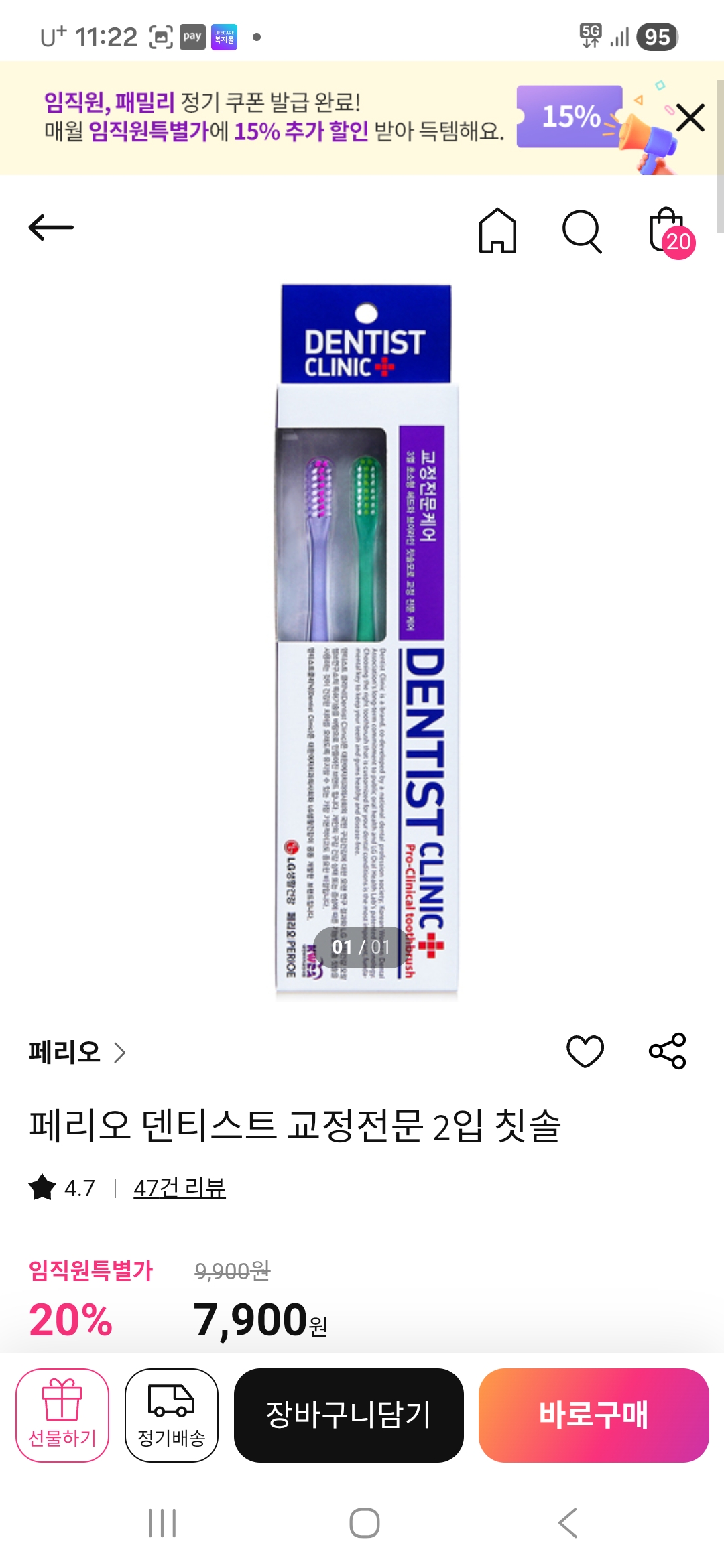Open the home icon

[x=497, y=231]
